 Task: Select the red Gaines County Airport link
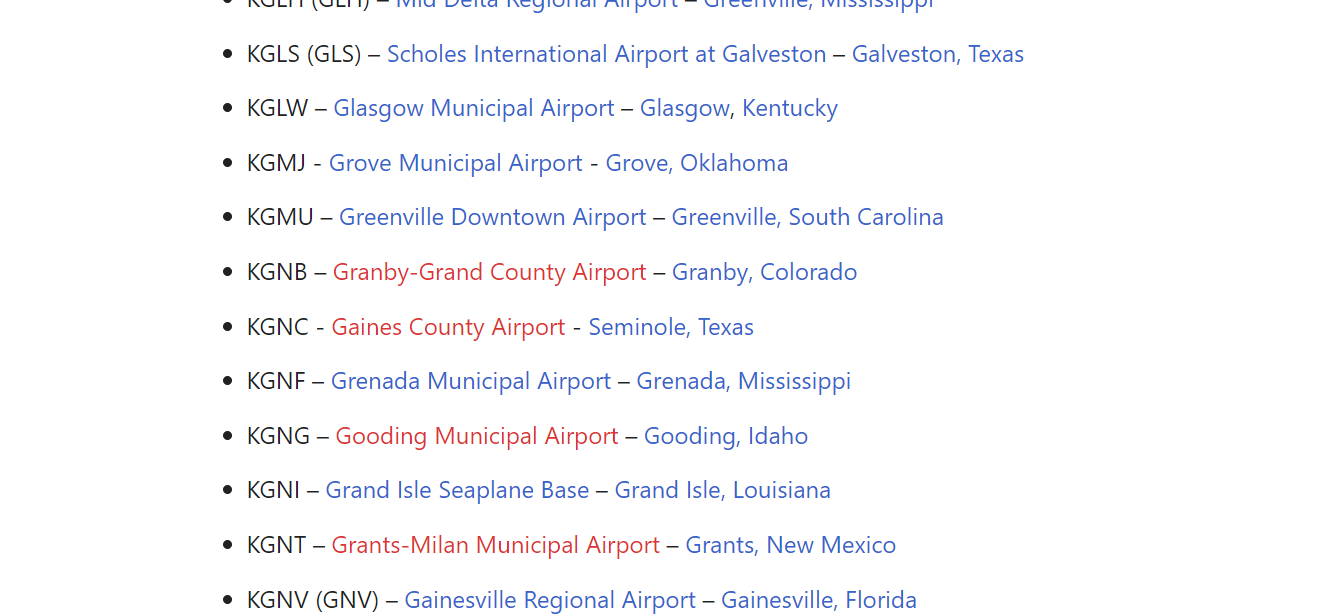448,327
